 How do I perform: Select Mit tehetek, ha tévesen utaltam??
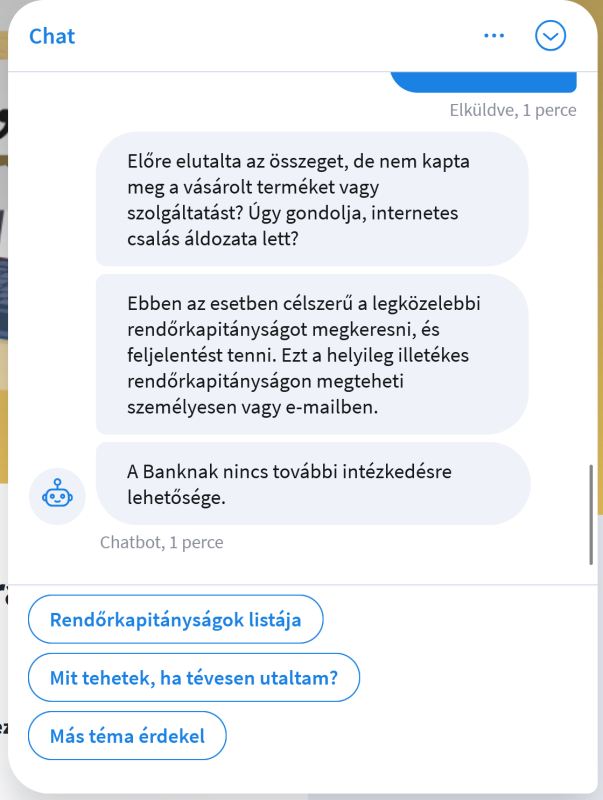click(x=194, y=678)
